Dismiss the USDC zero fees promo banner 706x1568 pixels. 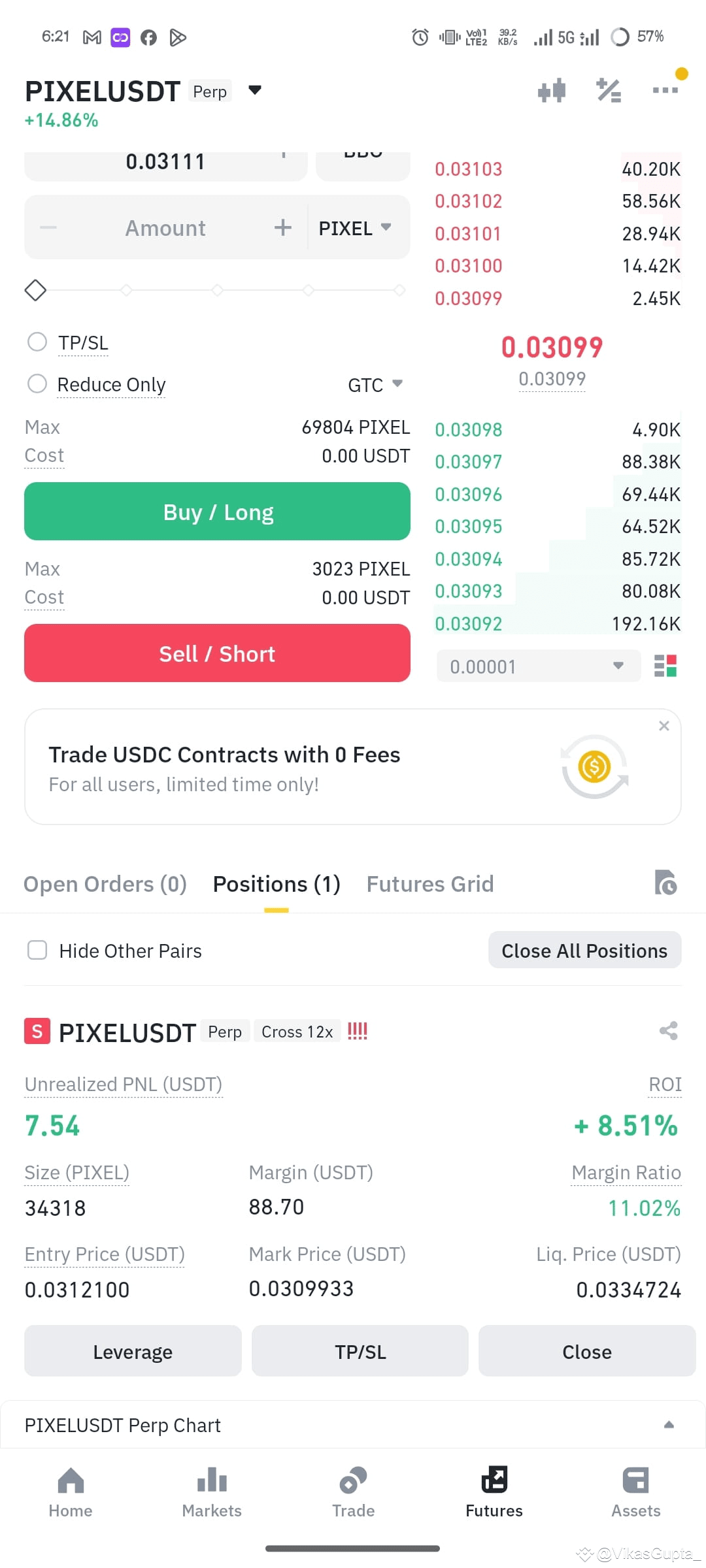click(x=664, y=725)
